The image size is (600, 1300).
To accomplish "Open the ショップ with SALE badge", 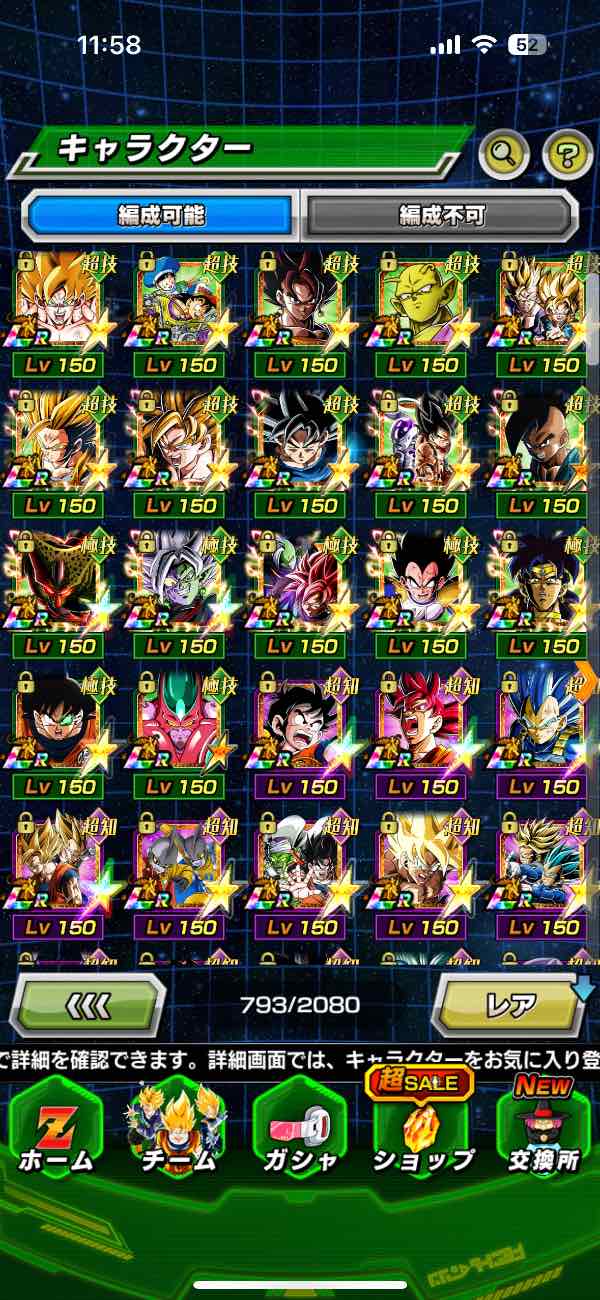I will 422,1130.
